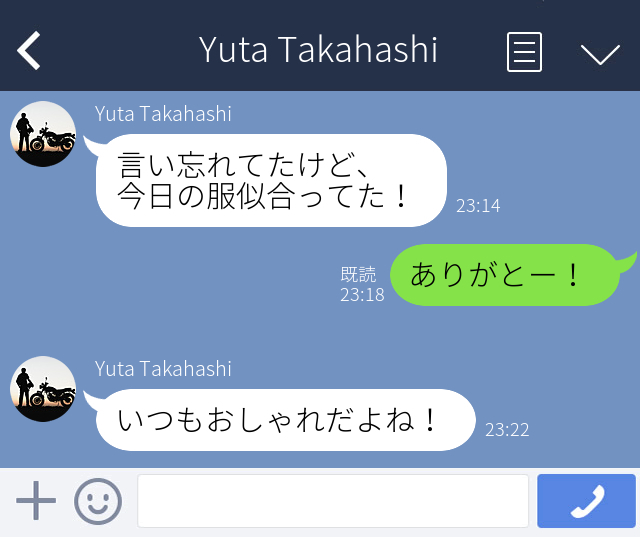Focus the message text field
Screen dimensions: 640x537
332,500
